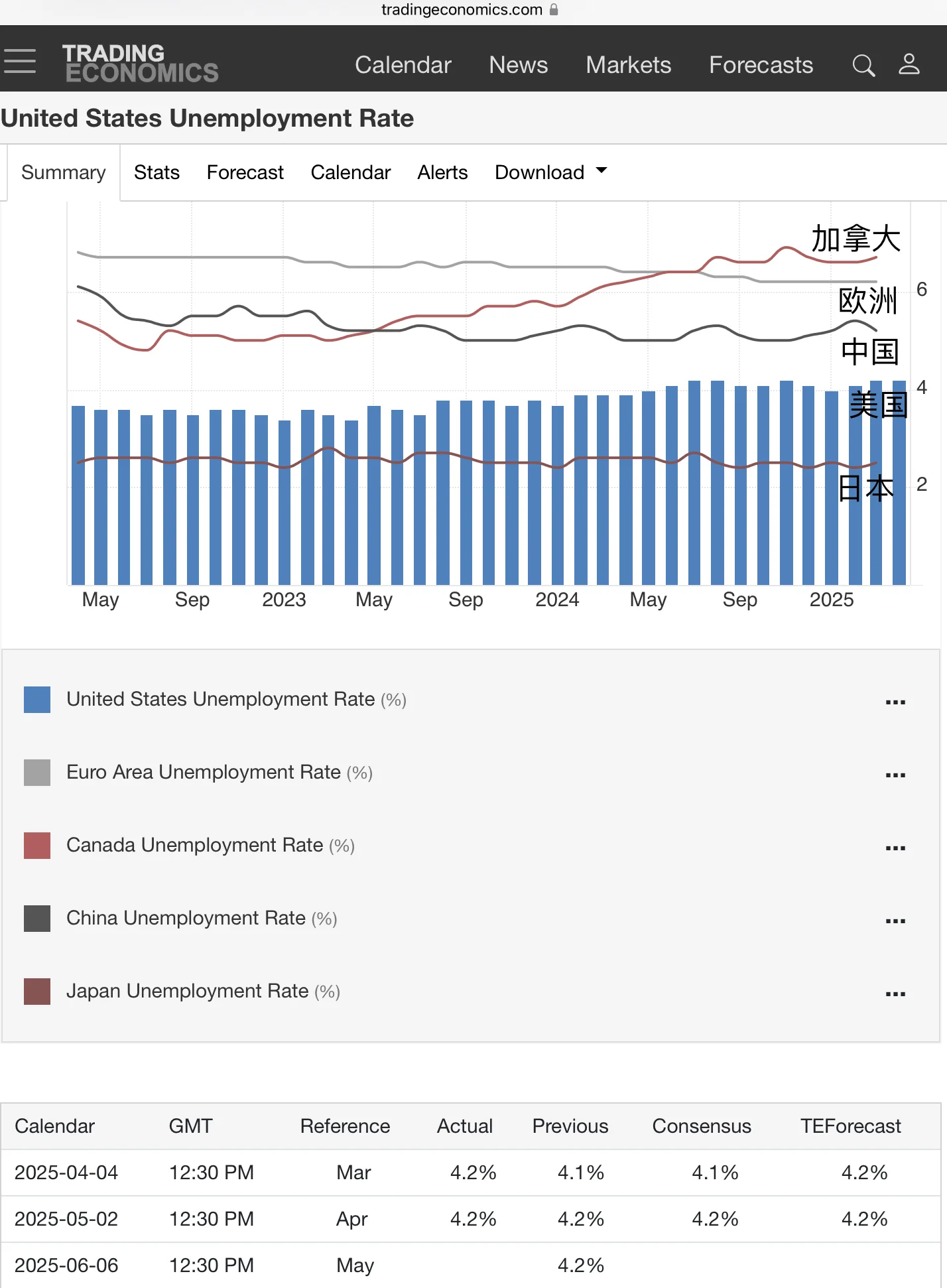The height and width of the screenshot is (1288, 947).
Task: Open options for Japan Unemployment Rate
Action: [895, 994]
